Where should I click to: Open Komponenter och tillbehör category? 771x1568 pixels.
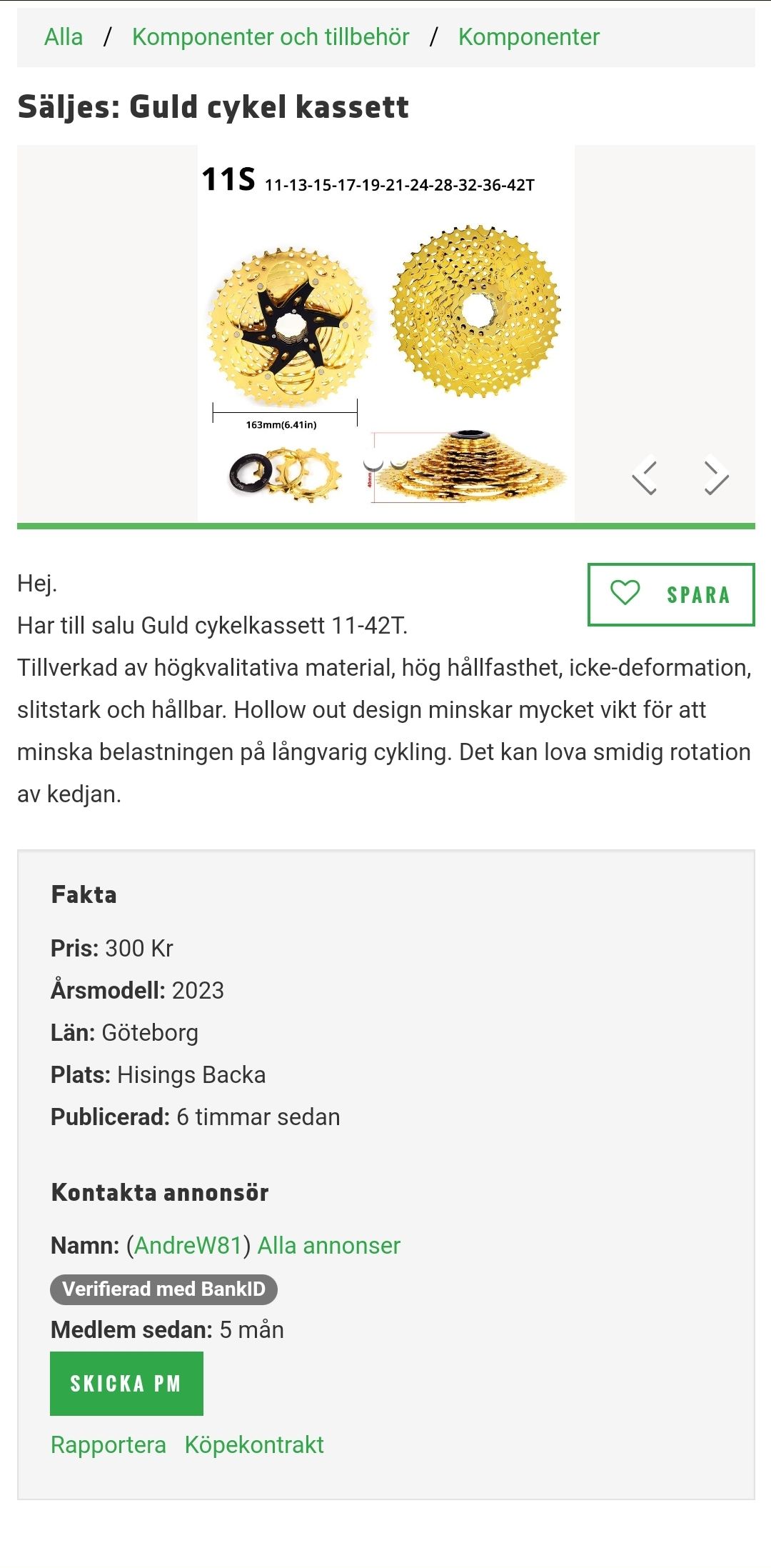pyautogui.click(x=271, y=37)
